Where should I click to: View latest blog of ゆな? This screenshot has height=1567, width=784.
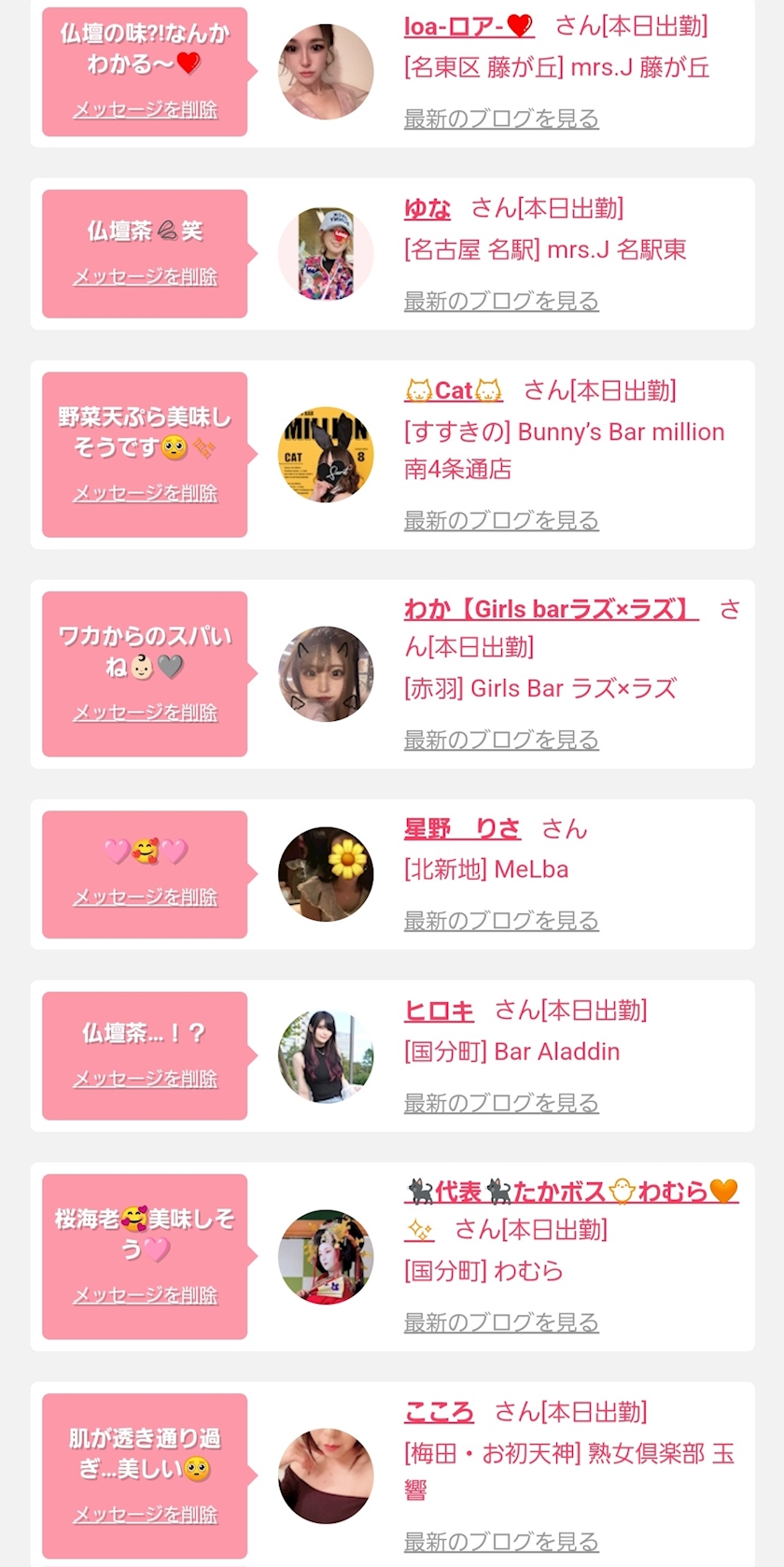pos(501,301)
